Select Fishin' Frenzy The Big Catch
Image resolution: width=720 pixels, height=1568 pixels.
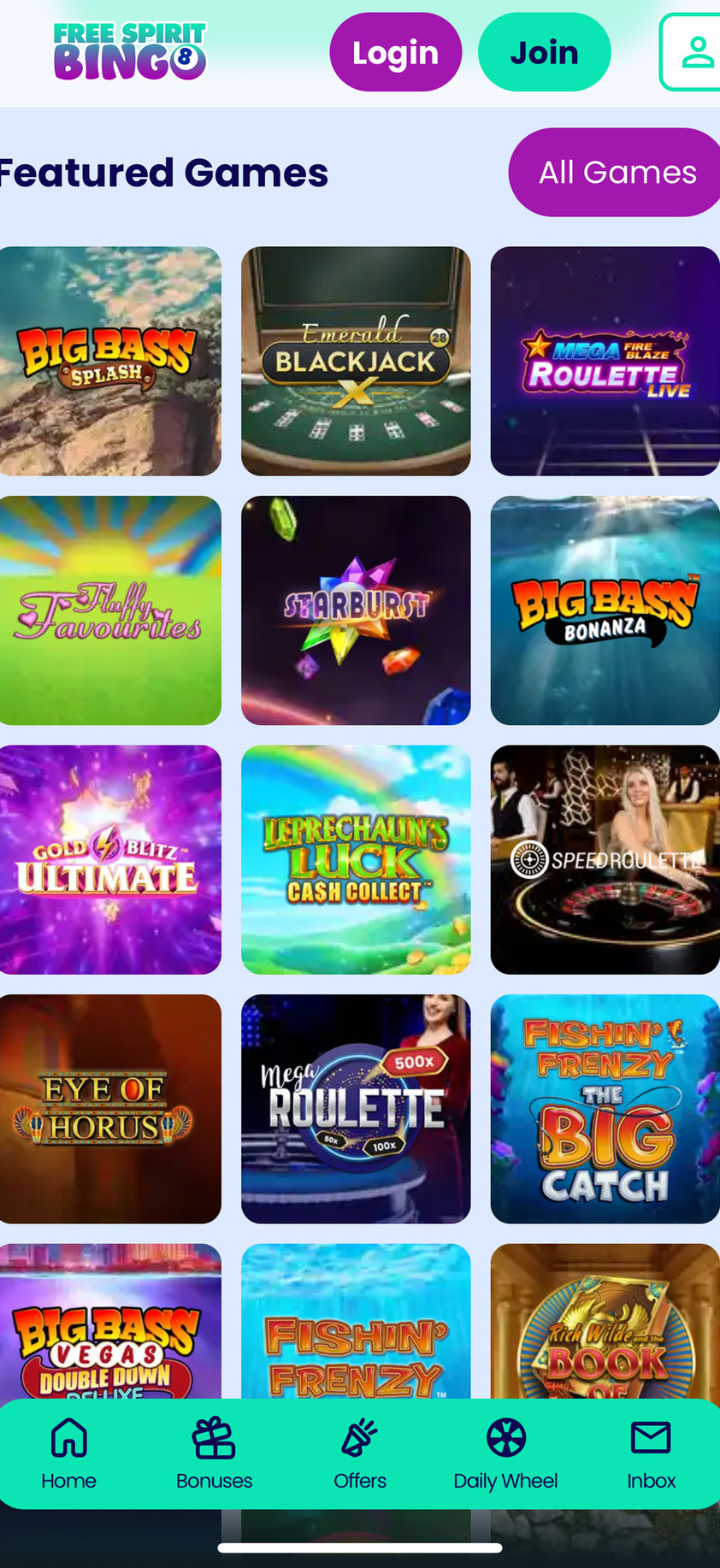(x=605, y=1109)
